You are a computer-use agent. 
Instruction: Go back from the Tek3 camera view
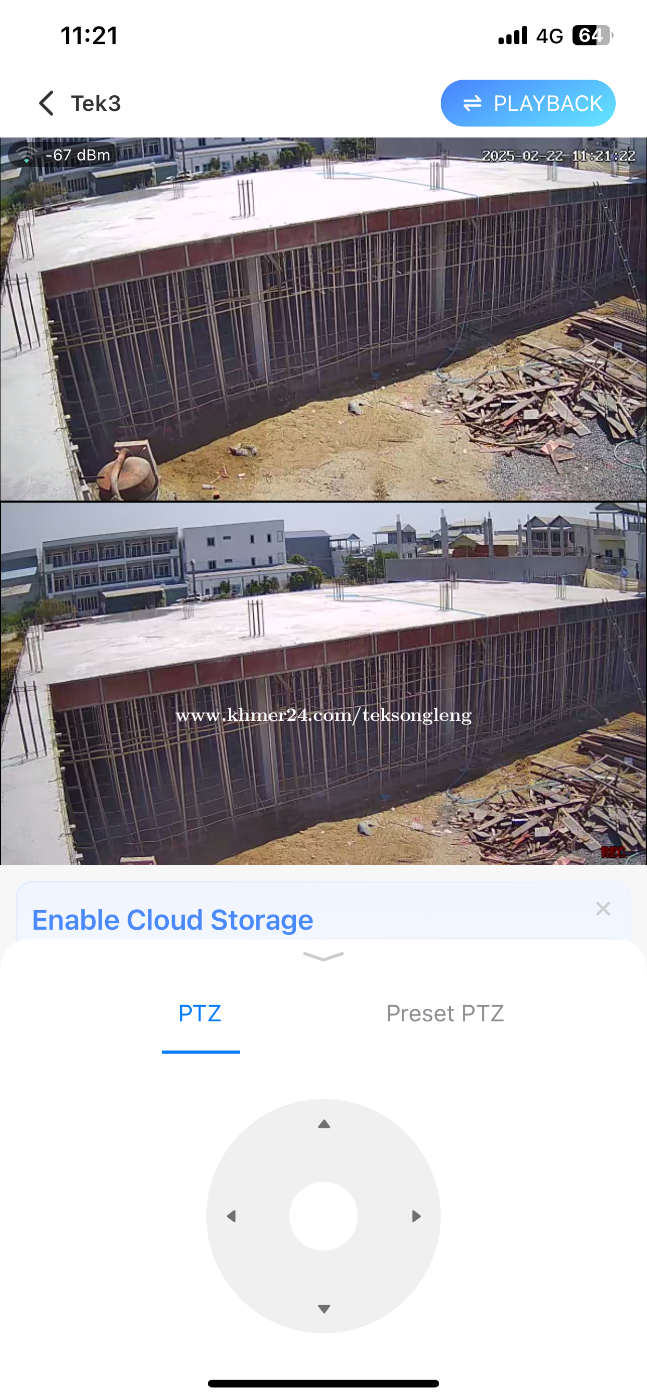pos(46,103)
